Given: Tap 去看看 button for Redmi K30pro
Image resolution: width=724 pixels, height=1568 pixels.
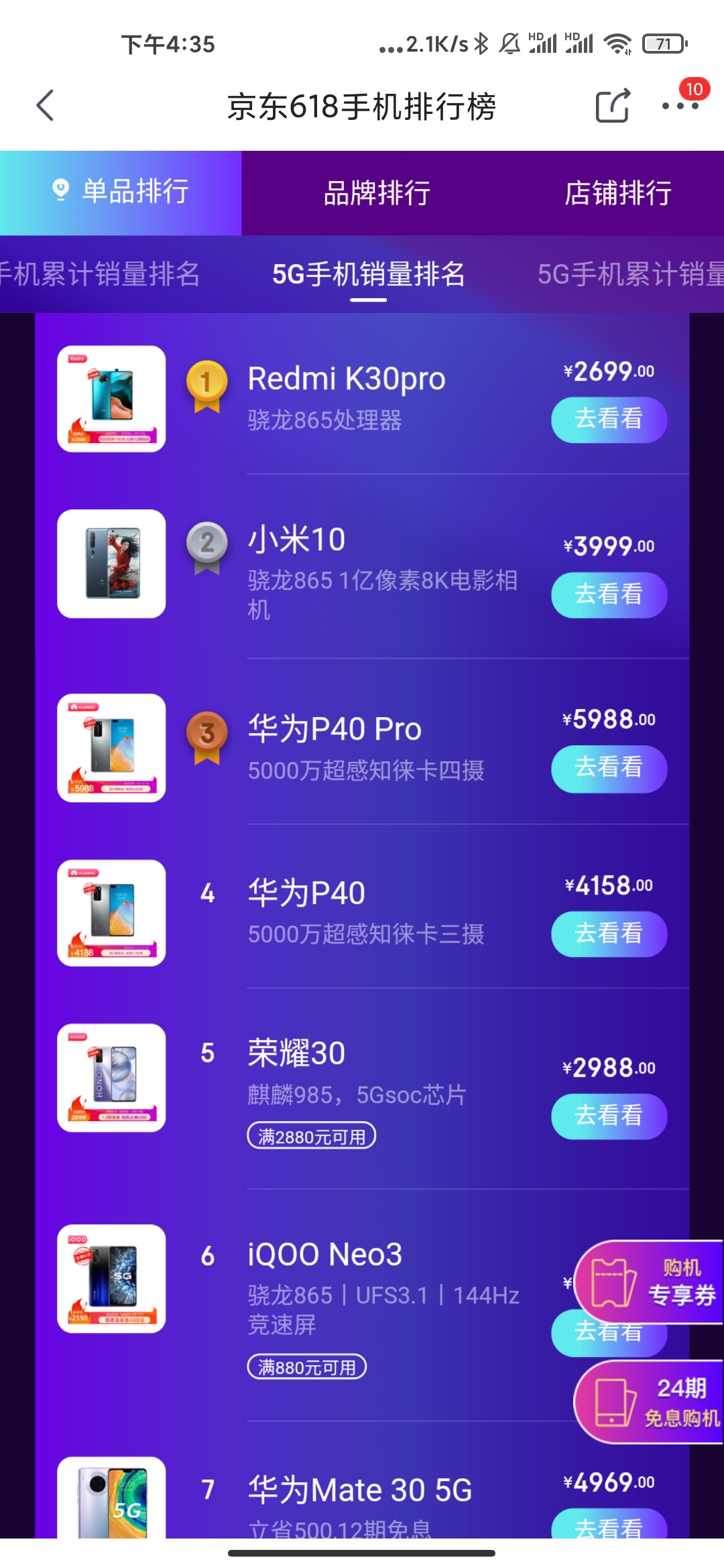Looking at the screenshot, I should [x=609, y=419].
